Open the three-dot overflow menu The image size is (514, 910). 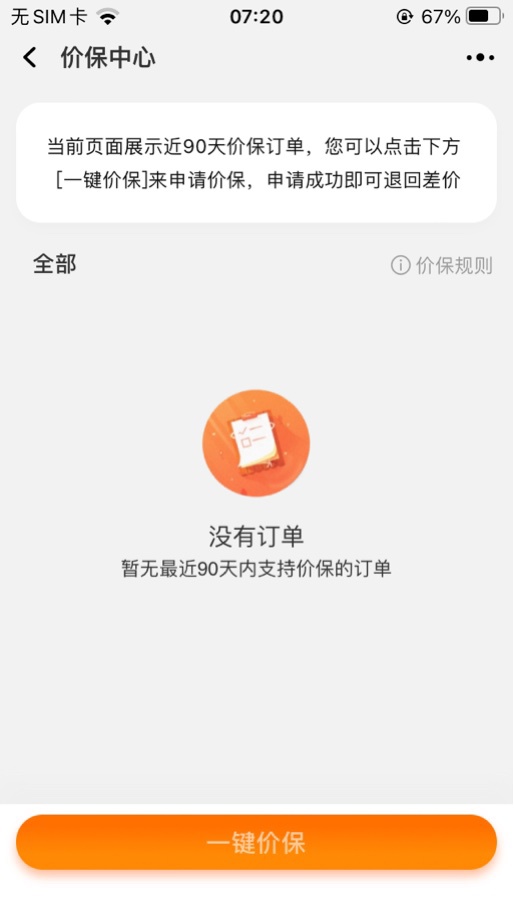[x=480, y=57]
